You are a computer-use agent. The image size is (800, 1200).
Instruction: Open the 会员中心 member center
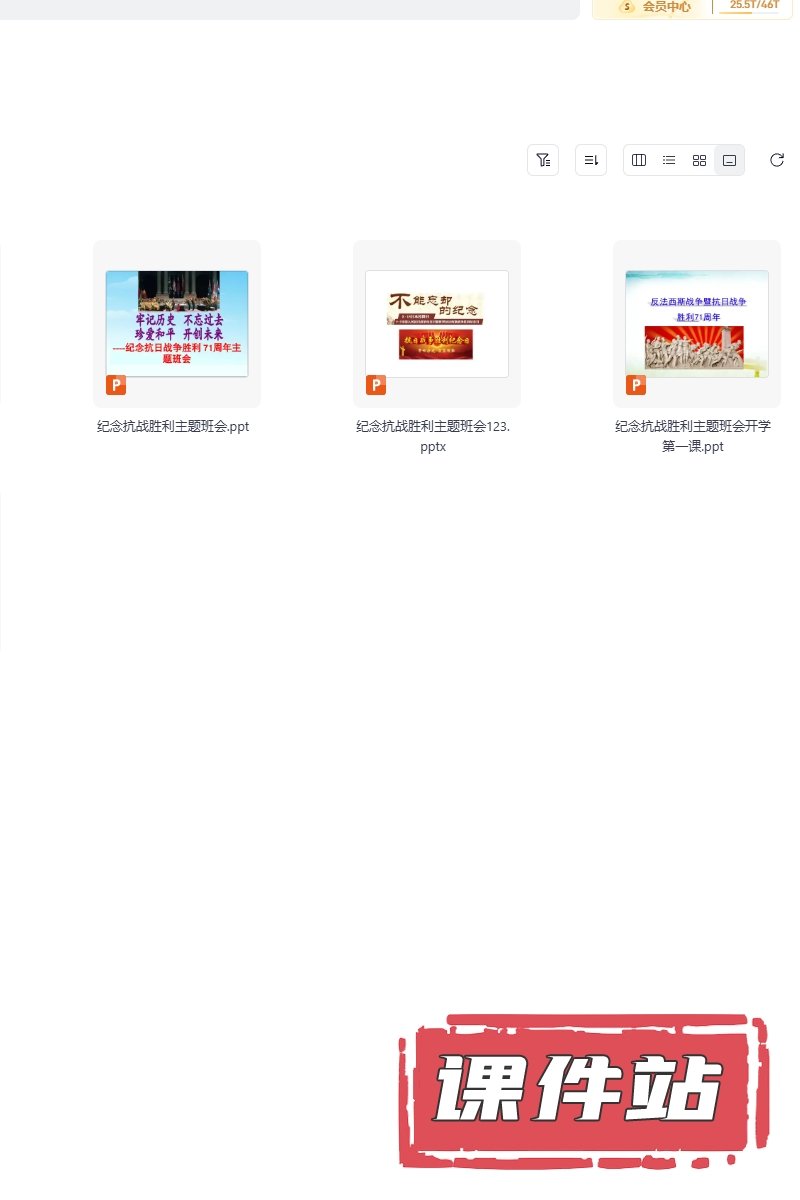pyautogui.click(x=658, y=7)
